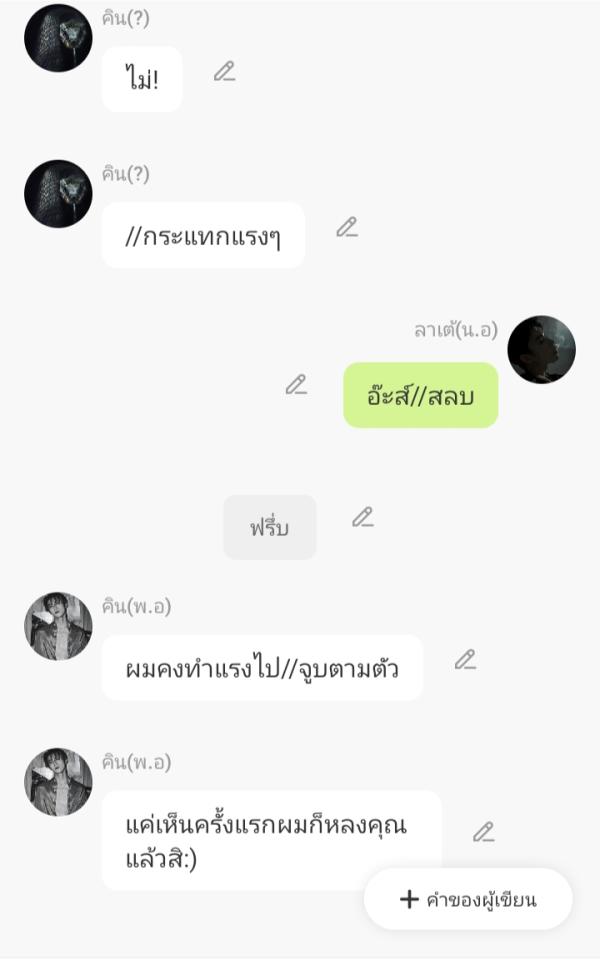Edit the "//กระแทกแรงๆ" message
The image size is (600, 960).
[x=346, y=227]
